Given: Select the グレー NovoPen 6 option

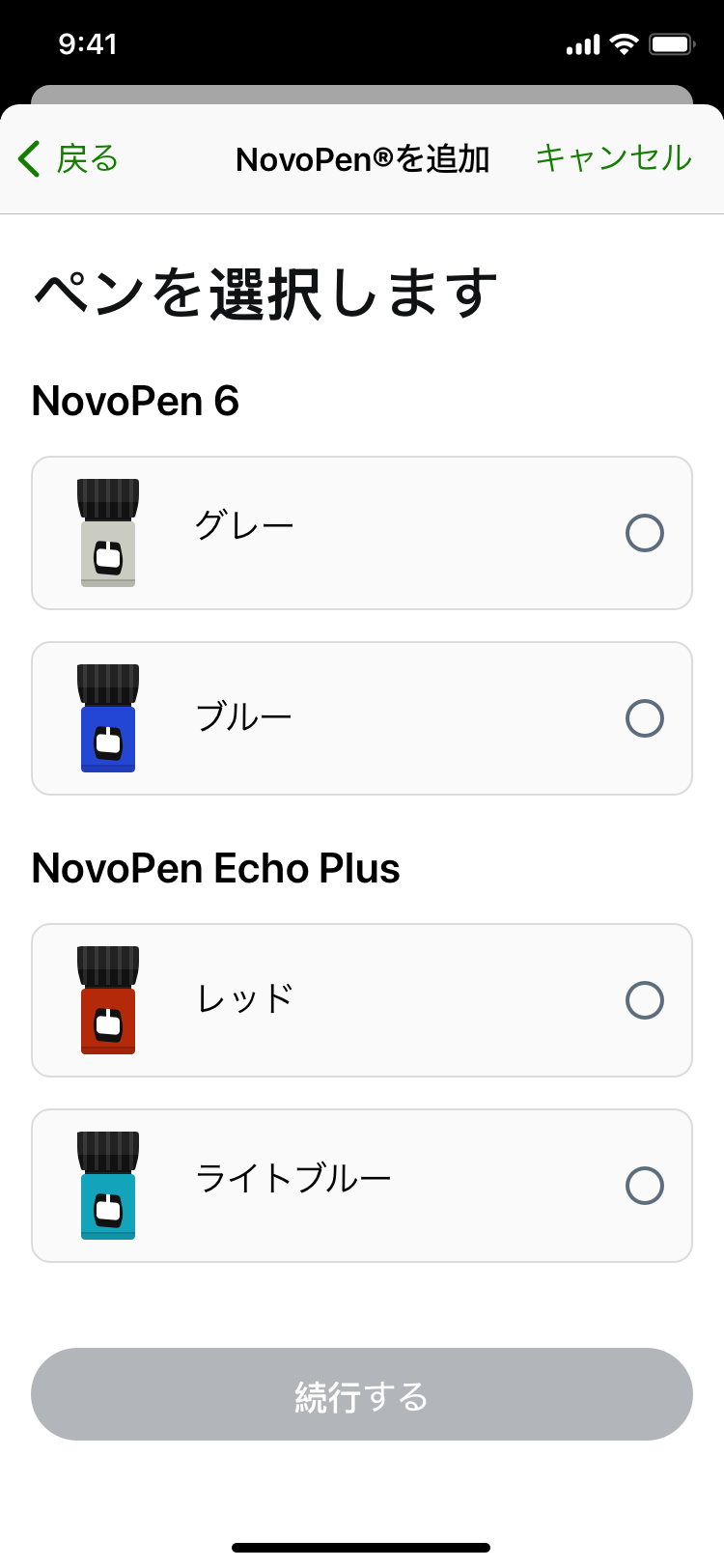Looking at the screenshot, I should pos(362,533).
